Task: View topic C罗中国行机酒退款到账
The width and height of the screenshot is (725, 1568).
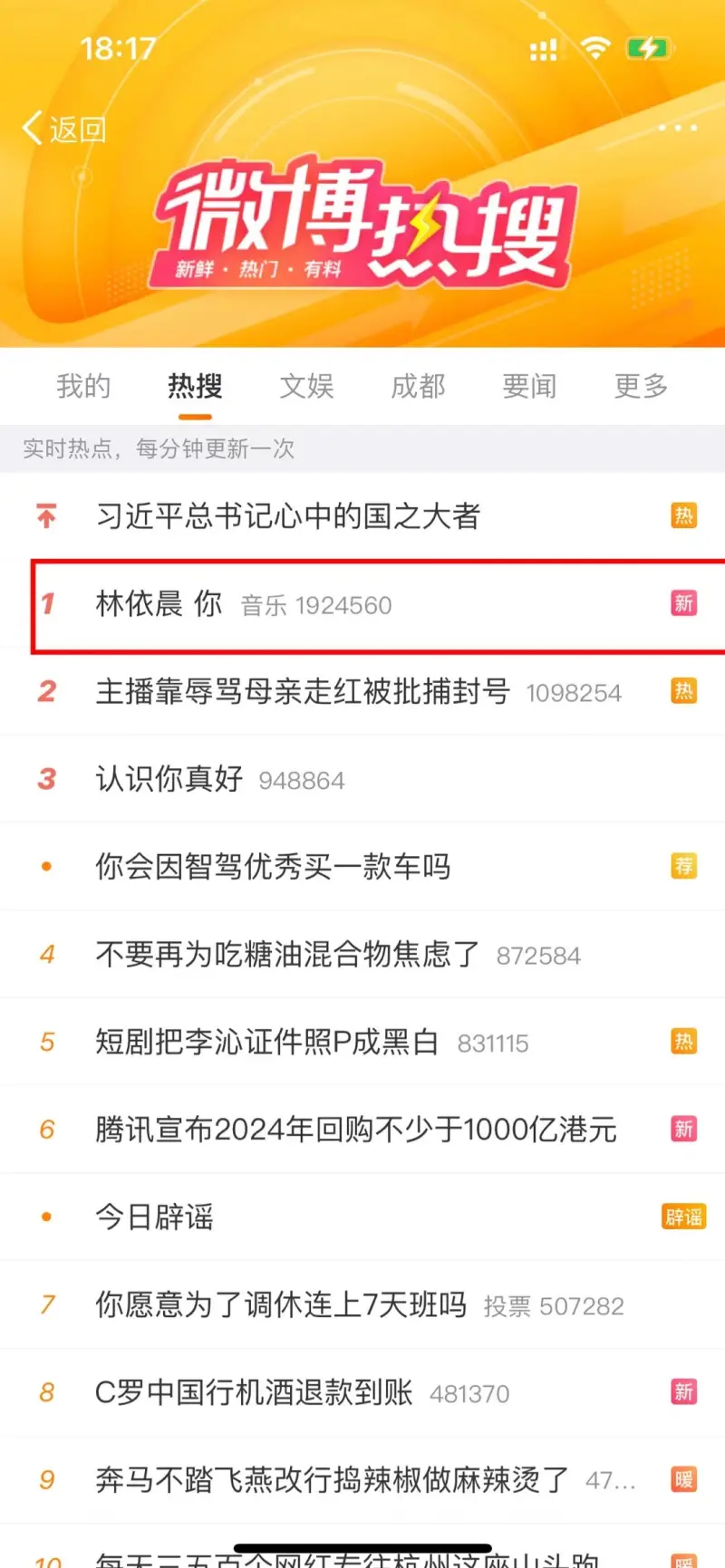Action: tap(254, 1393)
